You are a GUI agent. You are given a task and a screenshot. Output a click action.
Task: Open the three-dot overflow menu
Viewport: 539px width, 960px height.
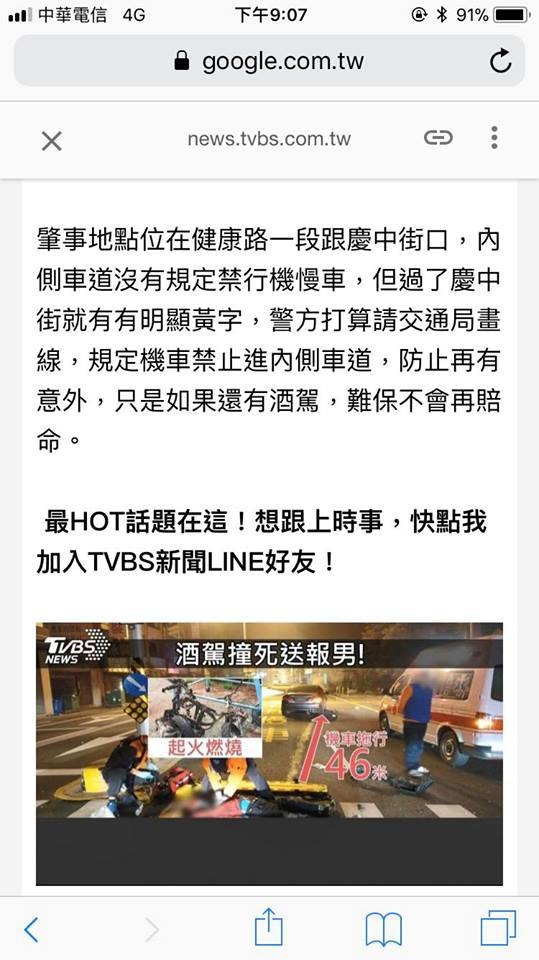494,138
